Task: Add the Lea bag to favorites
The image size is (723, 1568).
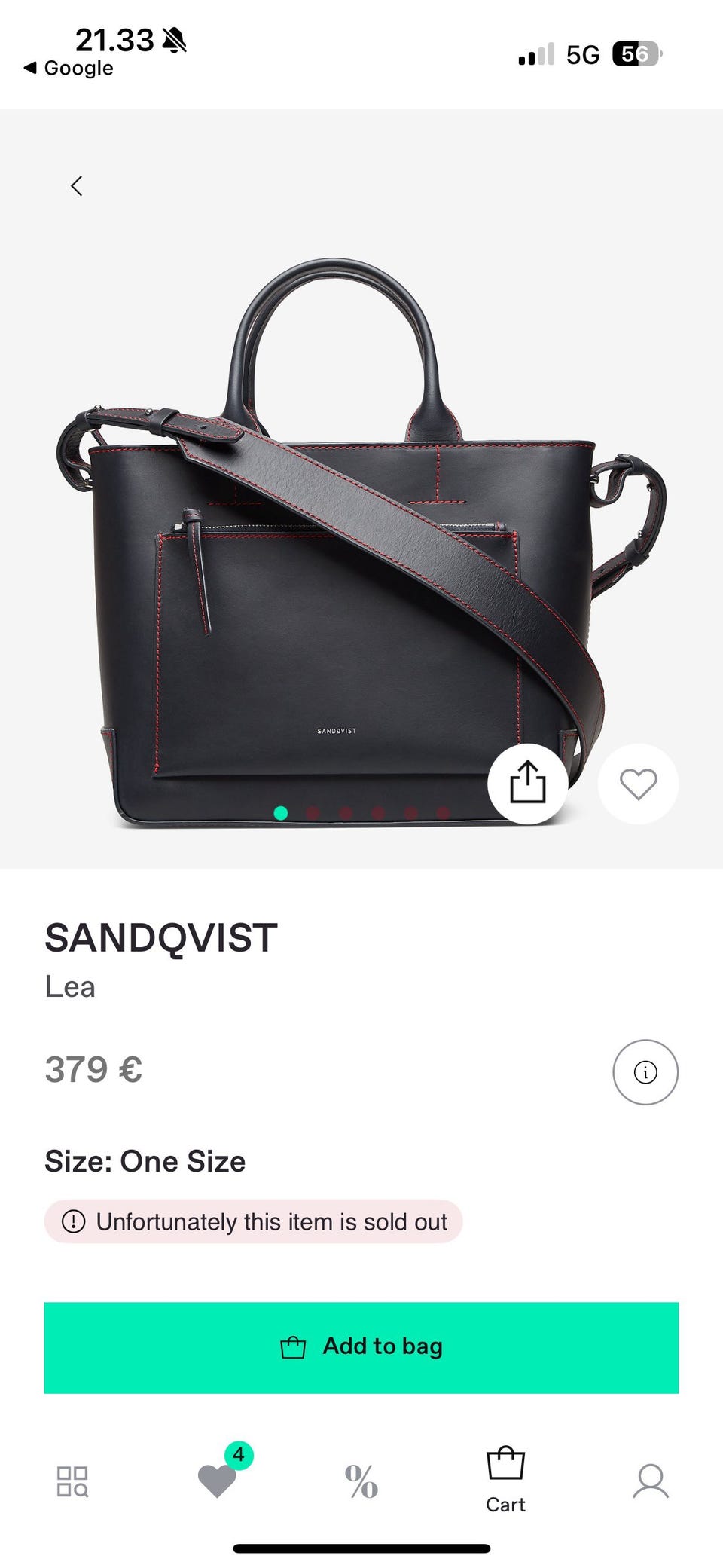Action: click(x=638, y=784)
